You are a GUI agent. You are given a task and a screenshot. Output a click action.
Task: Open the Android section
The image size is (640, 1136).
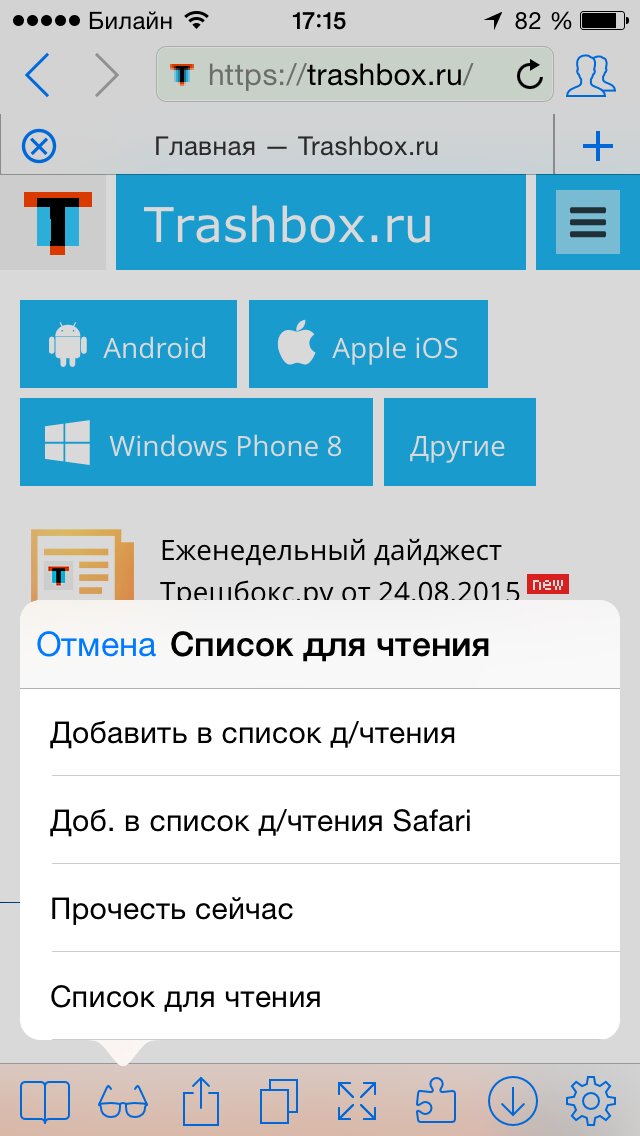[128, 344]
